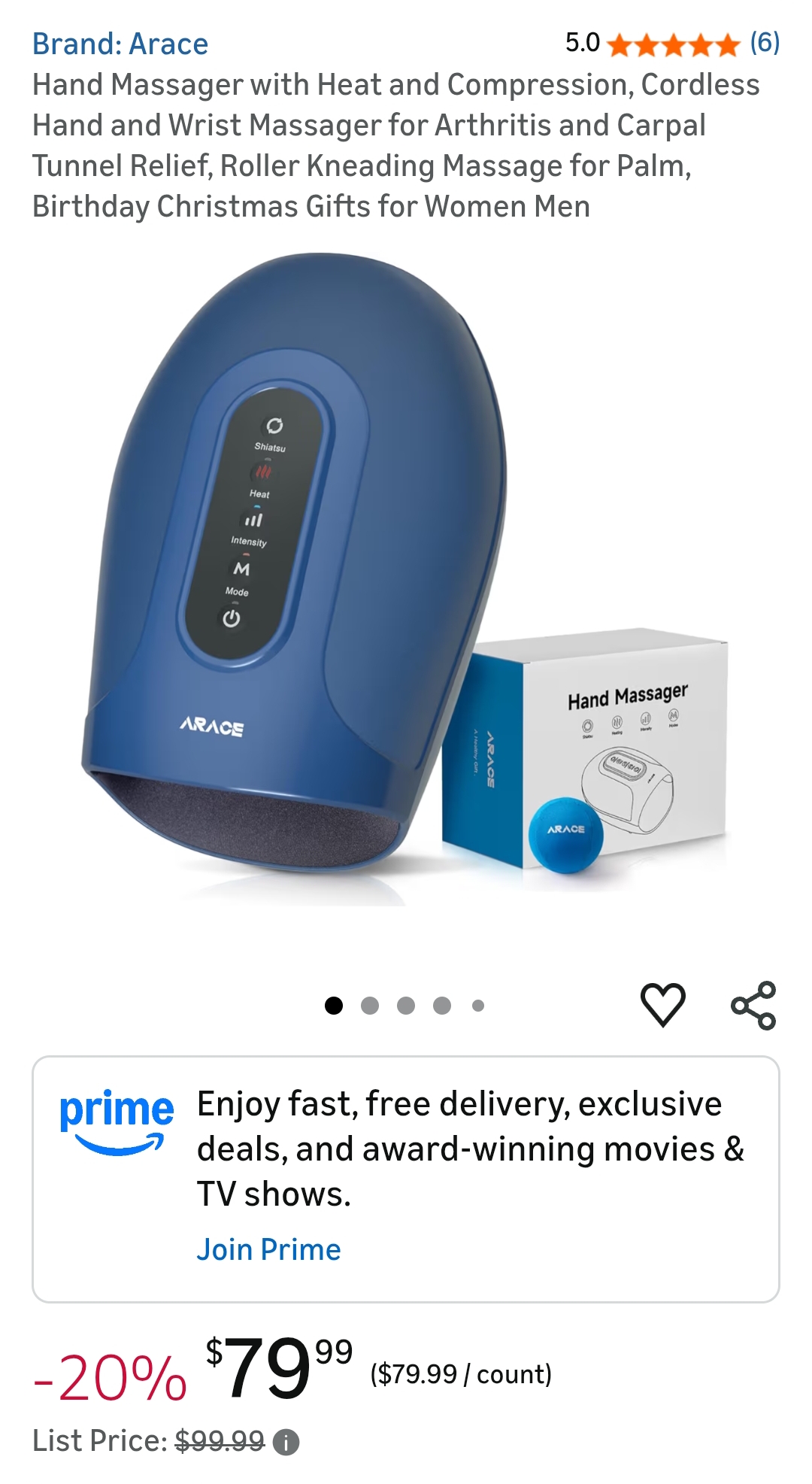Tap the Join Prime link
Viewport: 812px width, 1484px height.
pos(268,1249)
